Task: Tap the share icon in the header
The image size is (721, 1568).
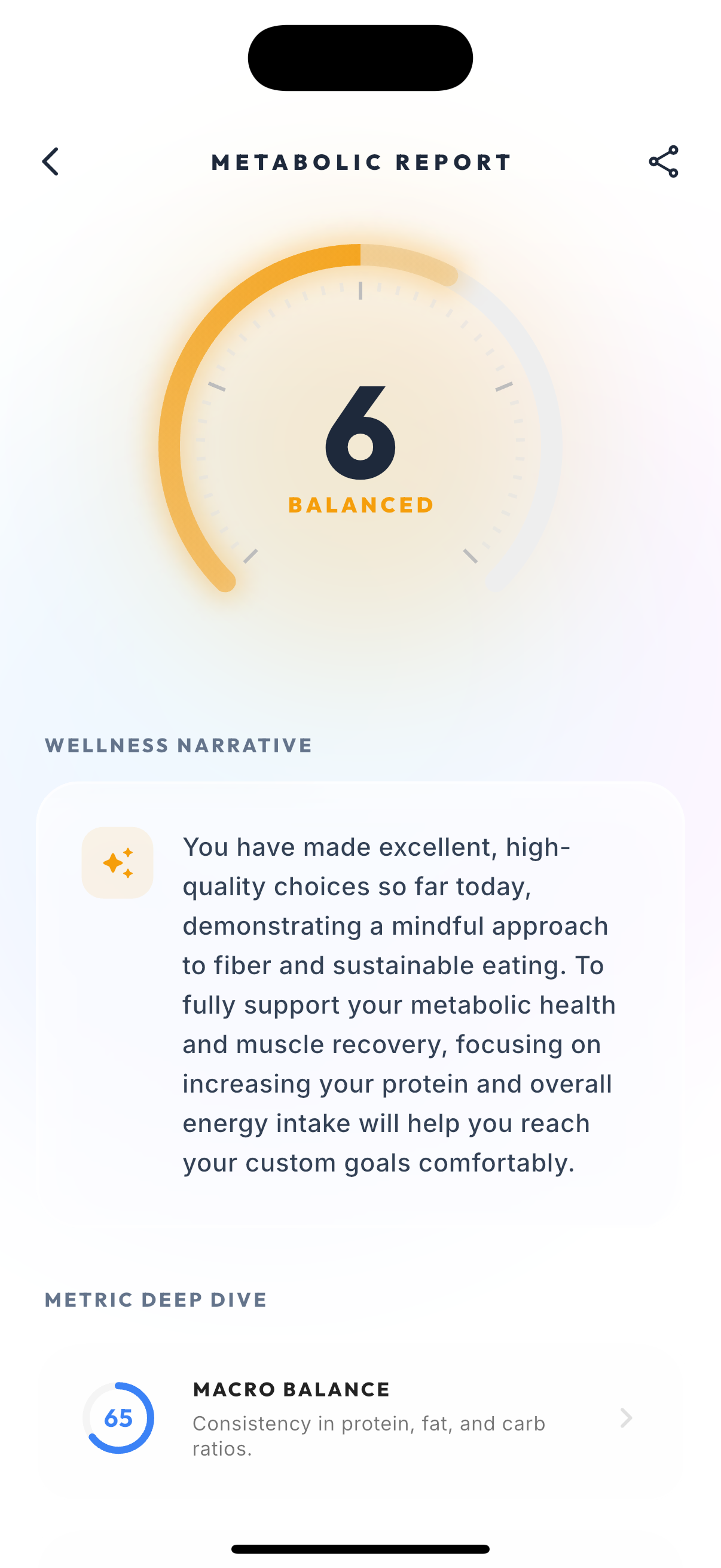Action: click(x=664, y=162)
